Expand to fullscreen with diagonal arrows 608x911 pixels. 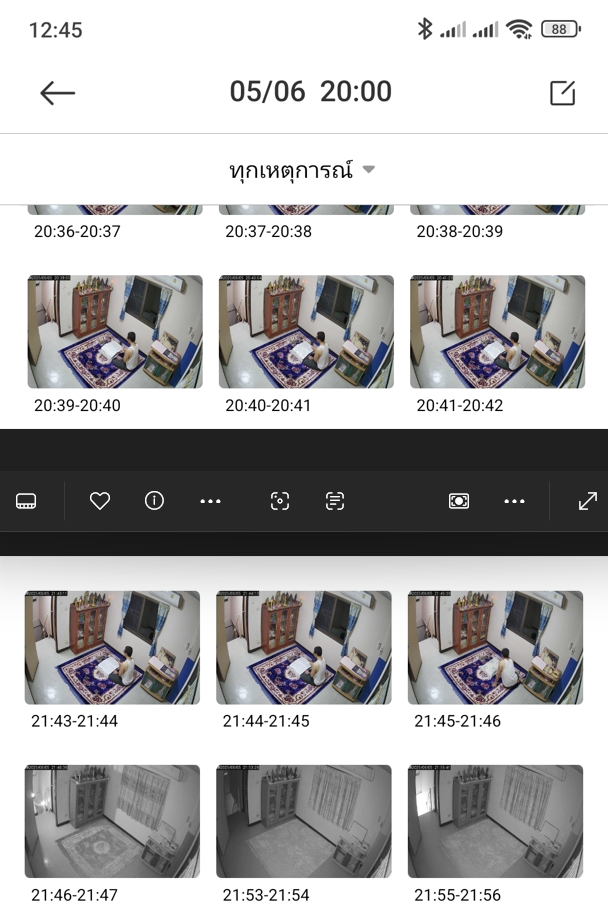pyautogui.click(x=588, y=501)
